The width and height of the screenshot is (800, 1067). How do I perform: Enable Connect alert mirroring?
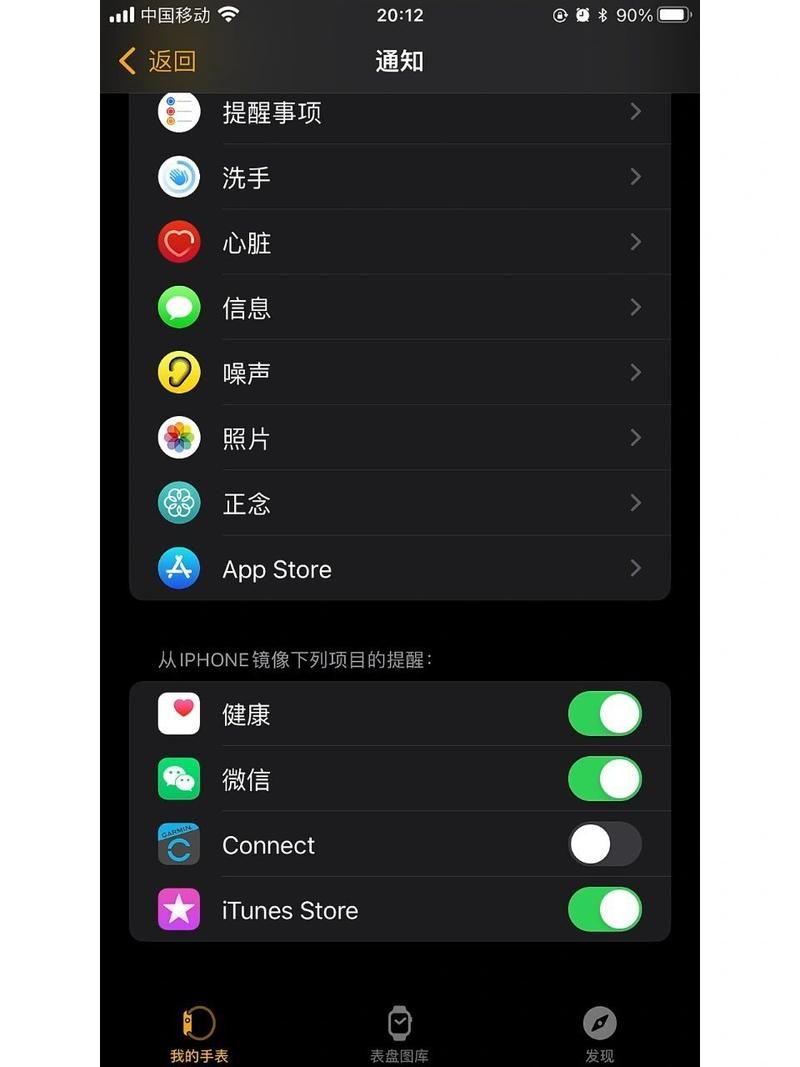[x=604, y=845]
